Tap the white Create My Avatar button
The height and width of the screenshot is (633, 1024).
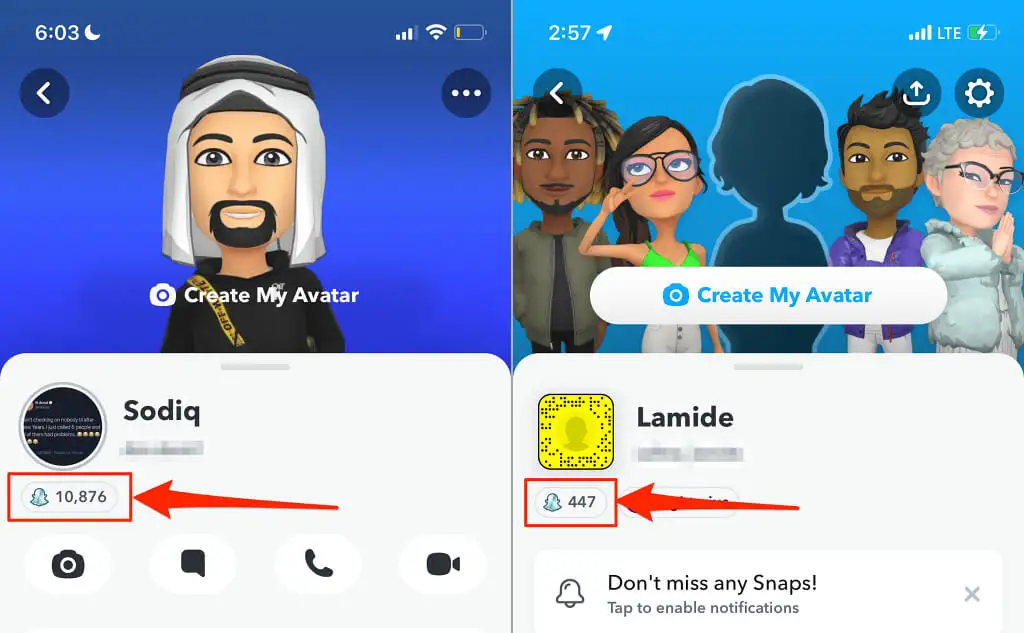tap(768, 295)
